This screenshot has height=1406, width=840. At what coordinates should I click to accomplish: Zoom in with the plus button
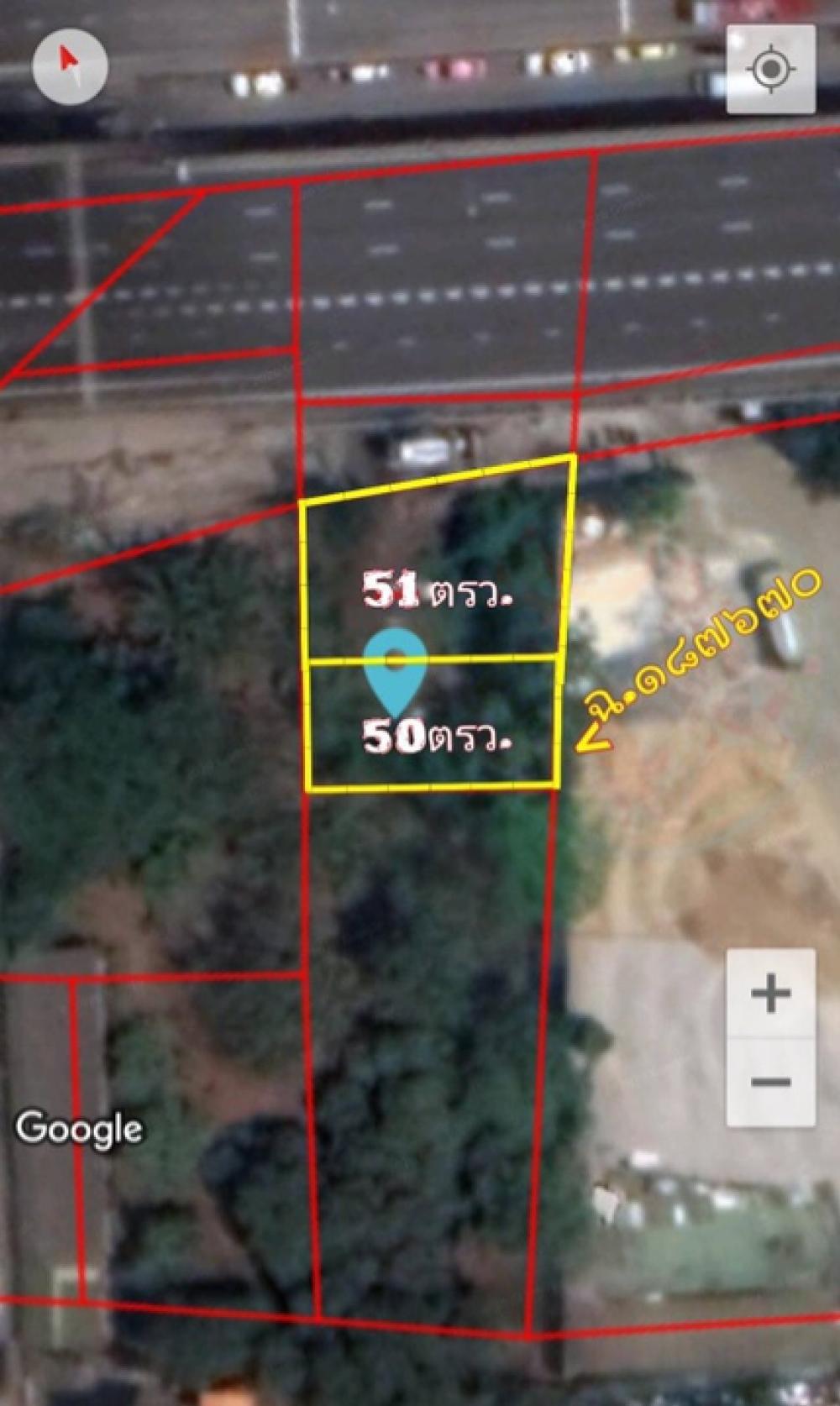(771, 994)
